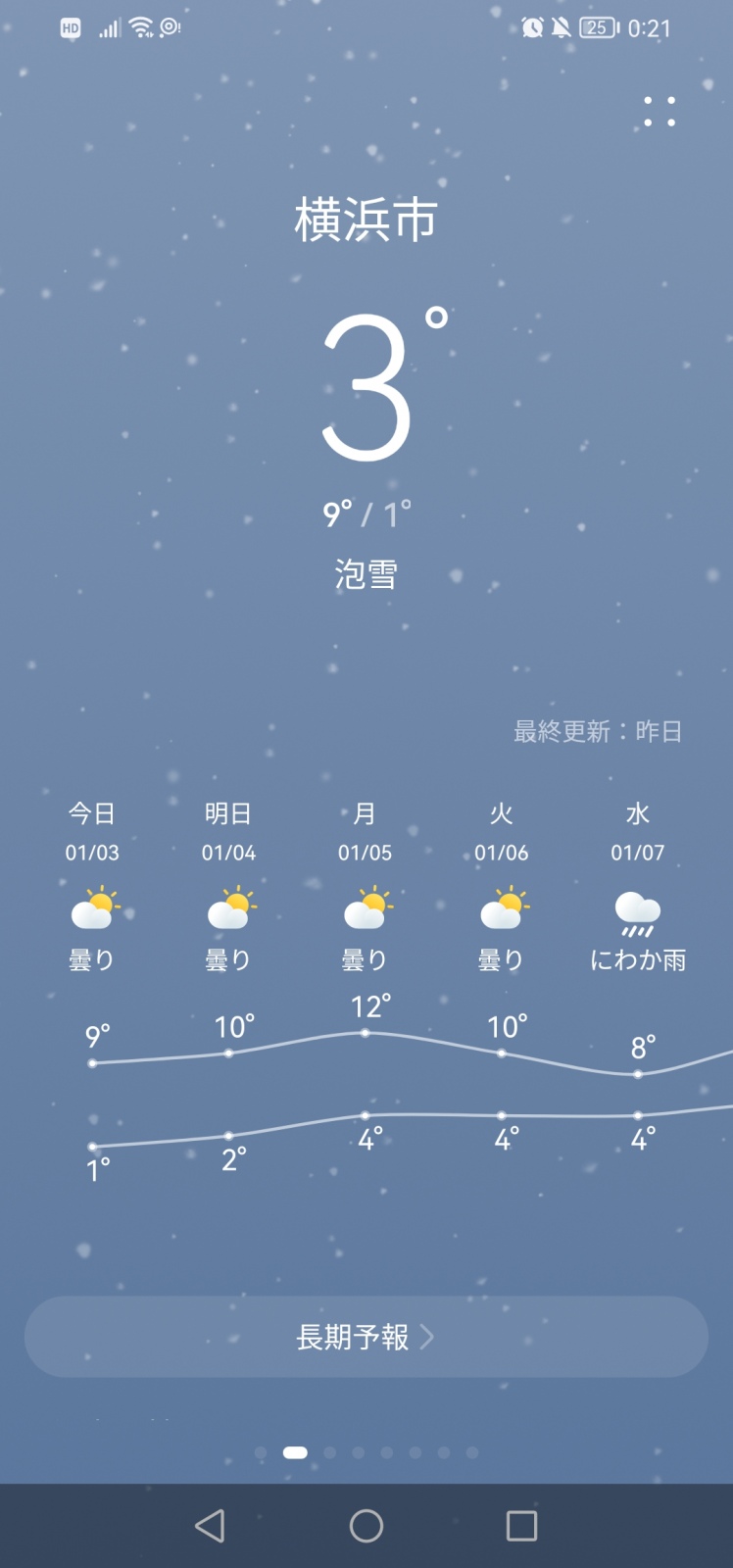The height and width of the screenshot is (1568, 733).
Task: Select the shower rain icon for 水曜日
Action: coord(639,911)
